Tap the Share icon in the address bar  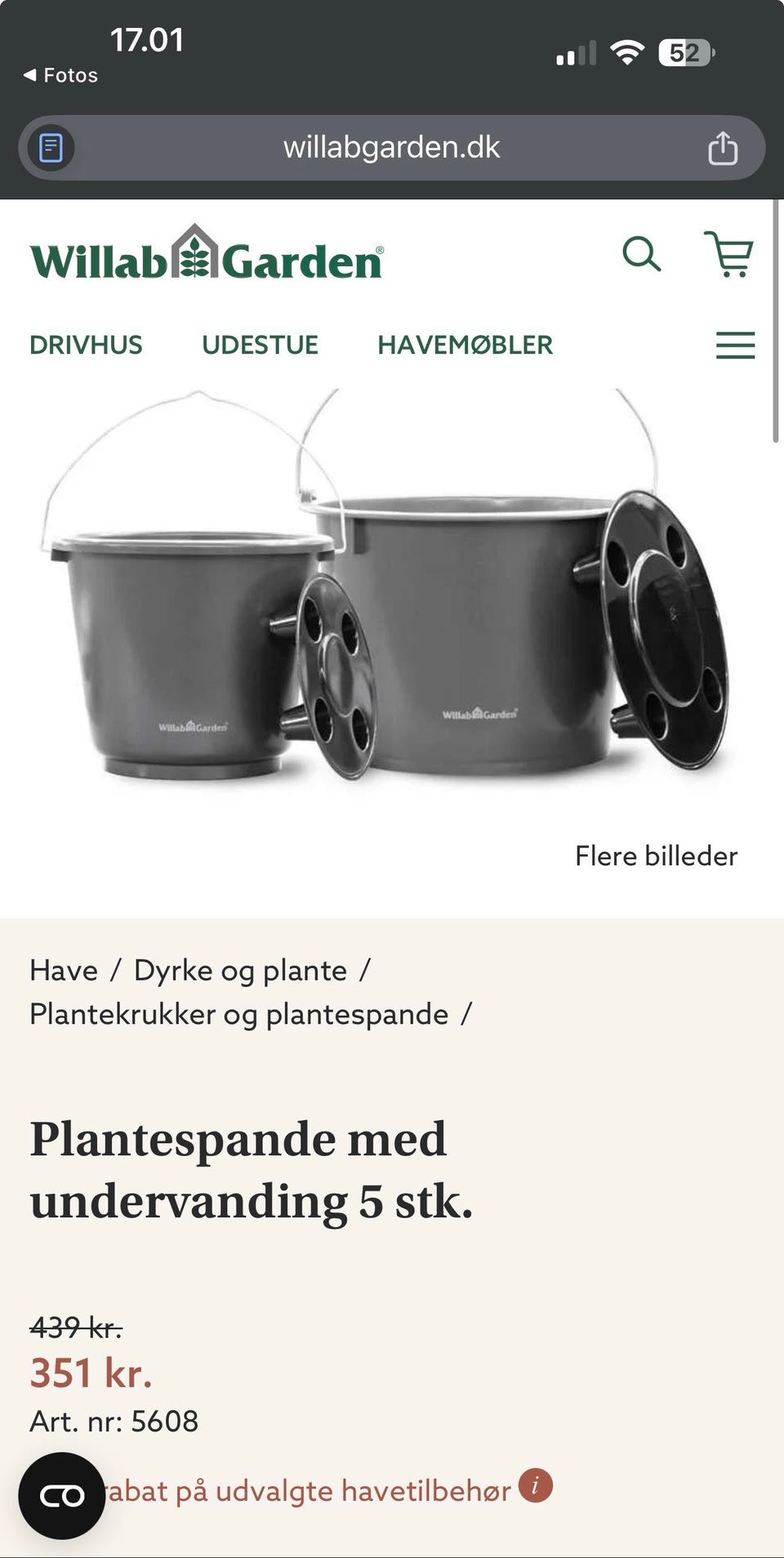(722, 147)
